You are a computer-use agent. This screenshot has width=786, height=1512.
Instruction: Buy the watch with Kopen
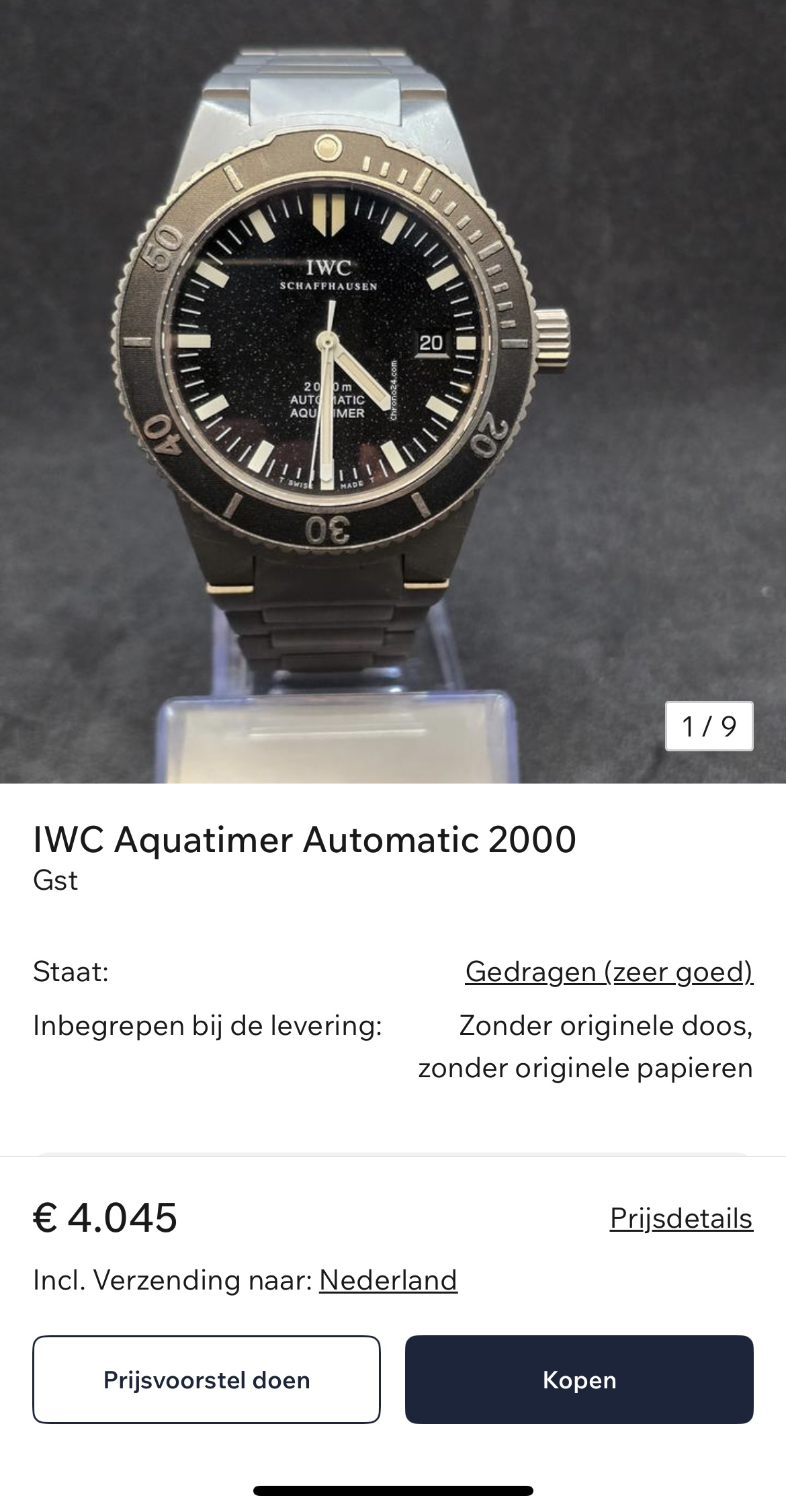[579, 1379]
